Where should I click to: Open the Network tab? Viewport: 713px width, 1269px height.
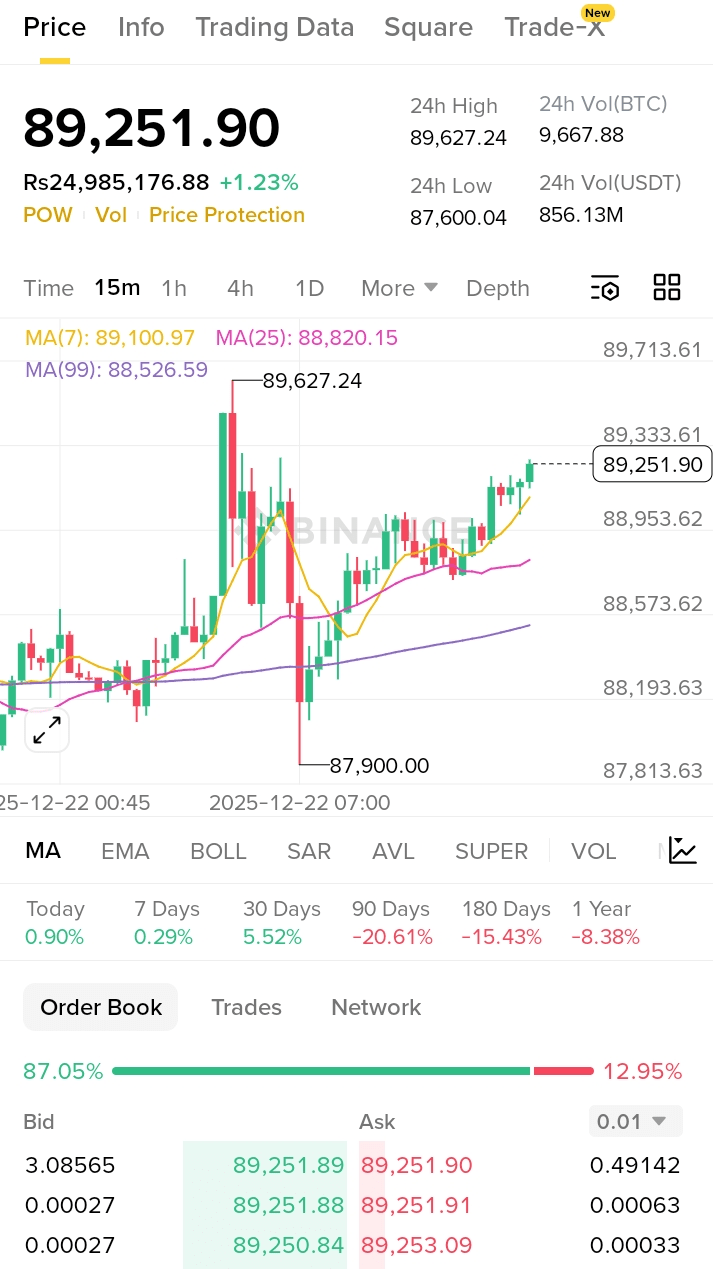pyautogui.click(x=376, y=1007)
